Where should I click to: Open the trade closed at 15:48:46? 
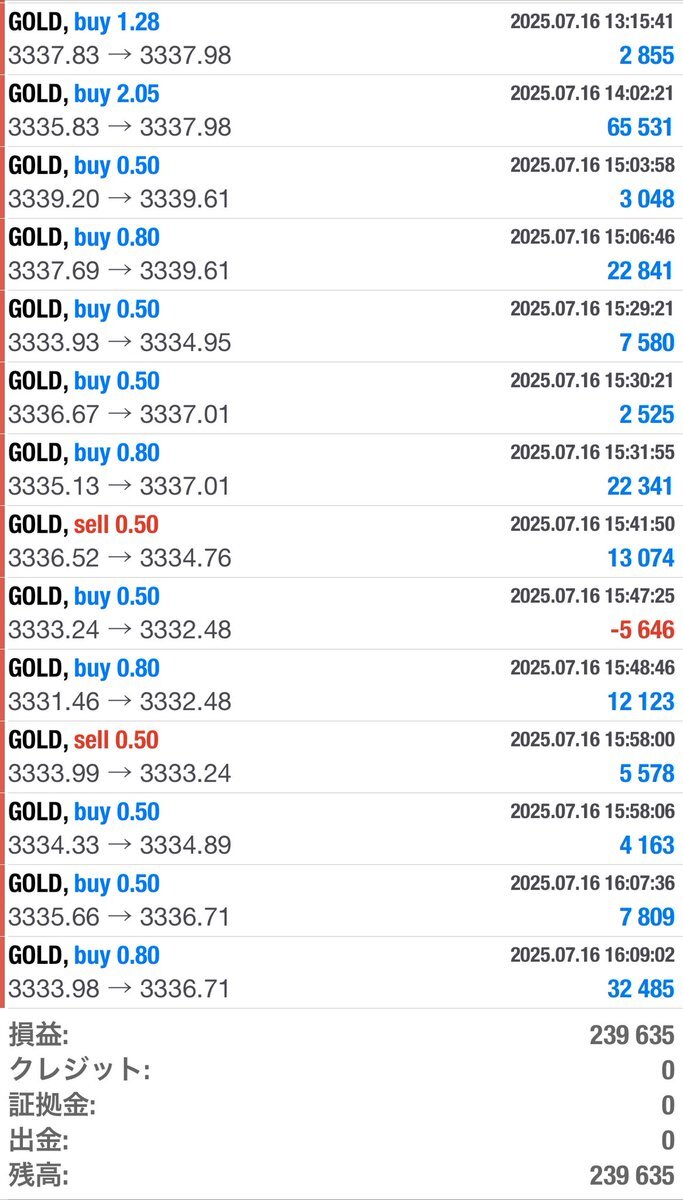[x=341, y=686]
